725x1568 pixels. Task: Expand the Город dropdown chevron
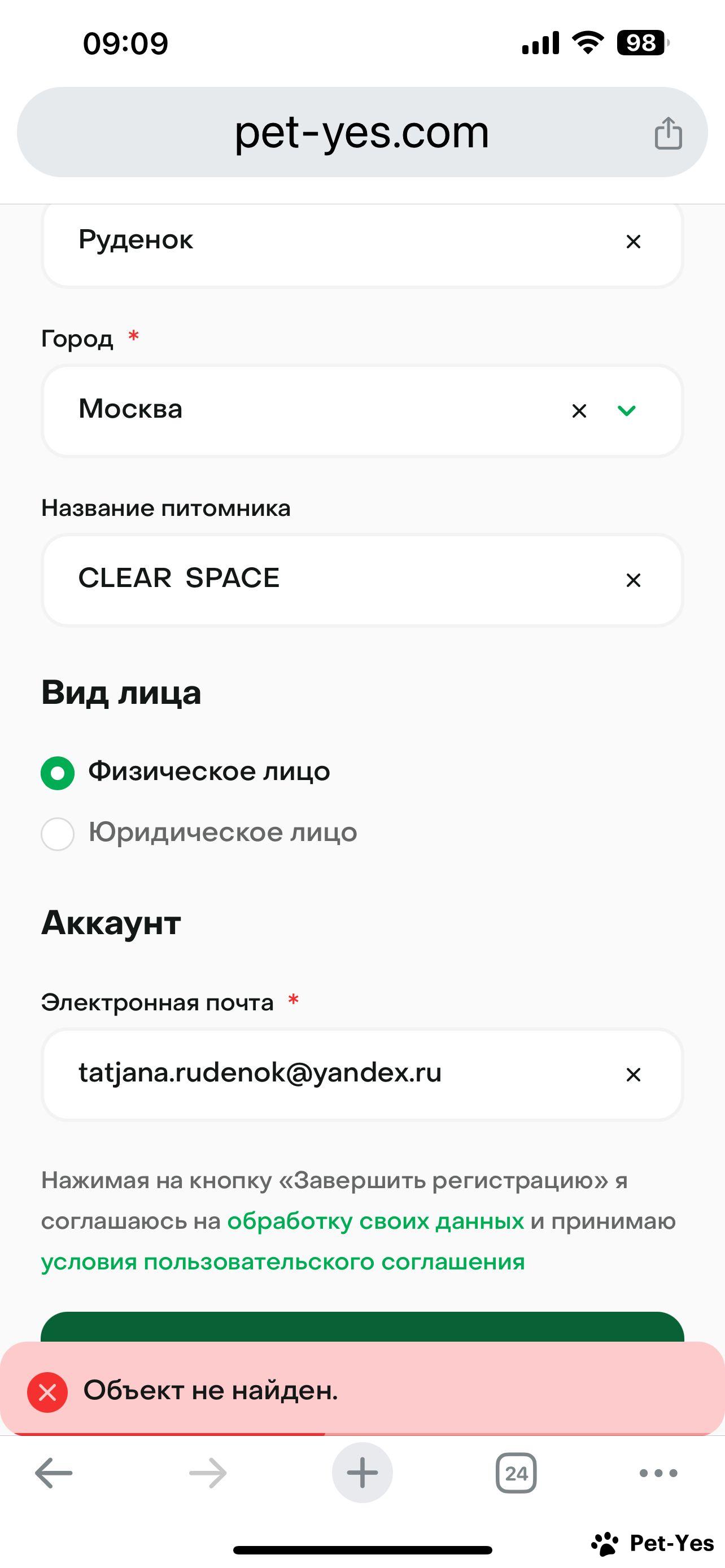[626, 411]
